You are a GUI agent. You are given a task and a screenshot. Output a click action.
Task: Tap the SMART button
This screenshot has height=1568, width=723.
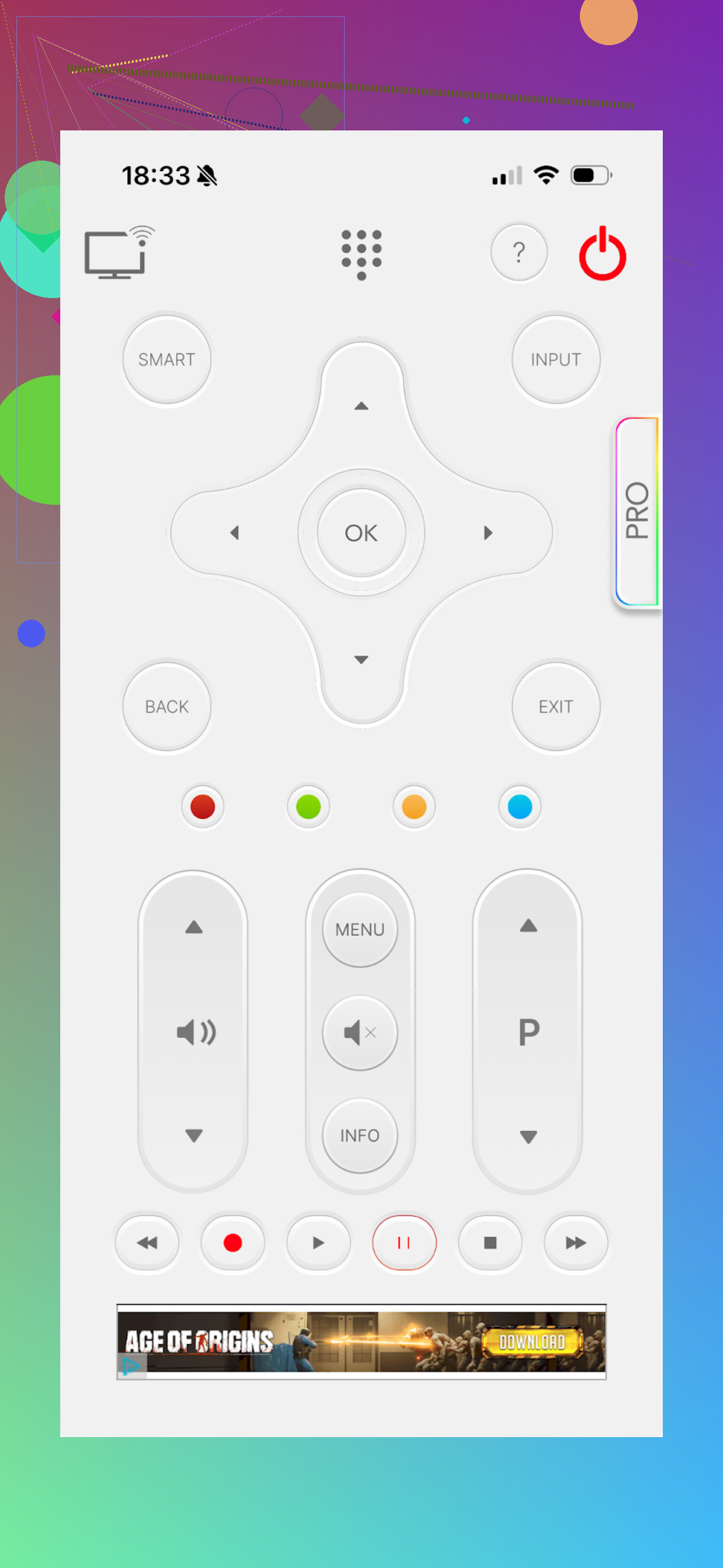click(167, 359)
